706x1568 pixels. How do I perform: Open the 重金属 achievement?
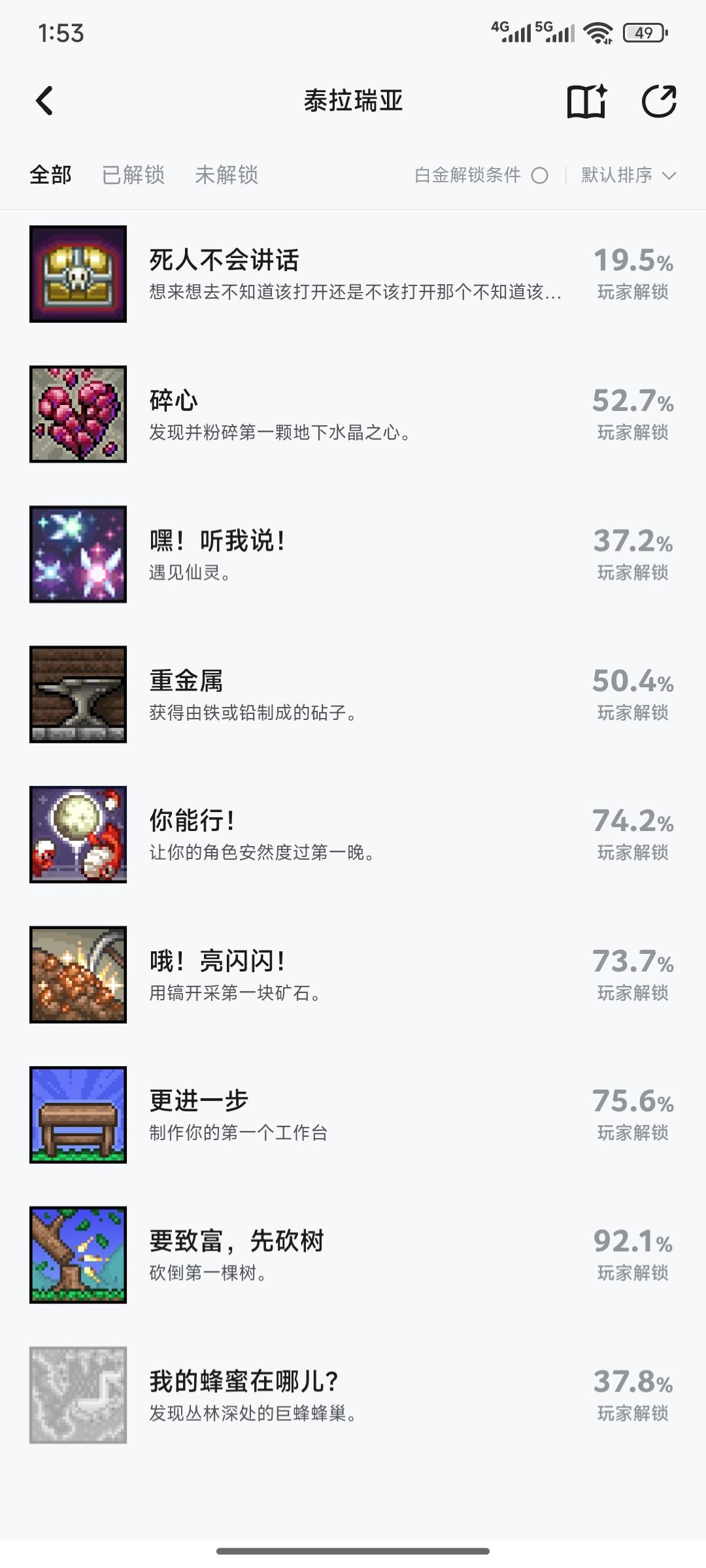[353, 694]
